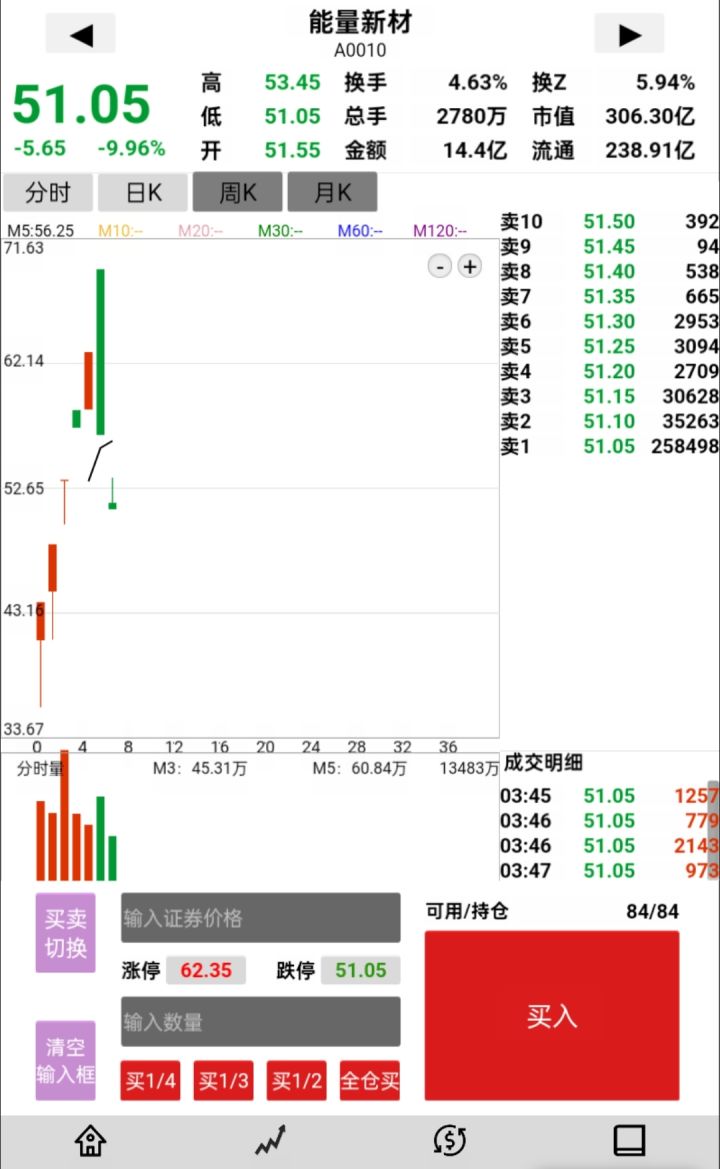Viewport: 720px width, 1169px height.
Task: Focus the 输入数量 quantity field
Action: (260, 1021)
